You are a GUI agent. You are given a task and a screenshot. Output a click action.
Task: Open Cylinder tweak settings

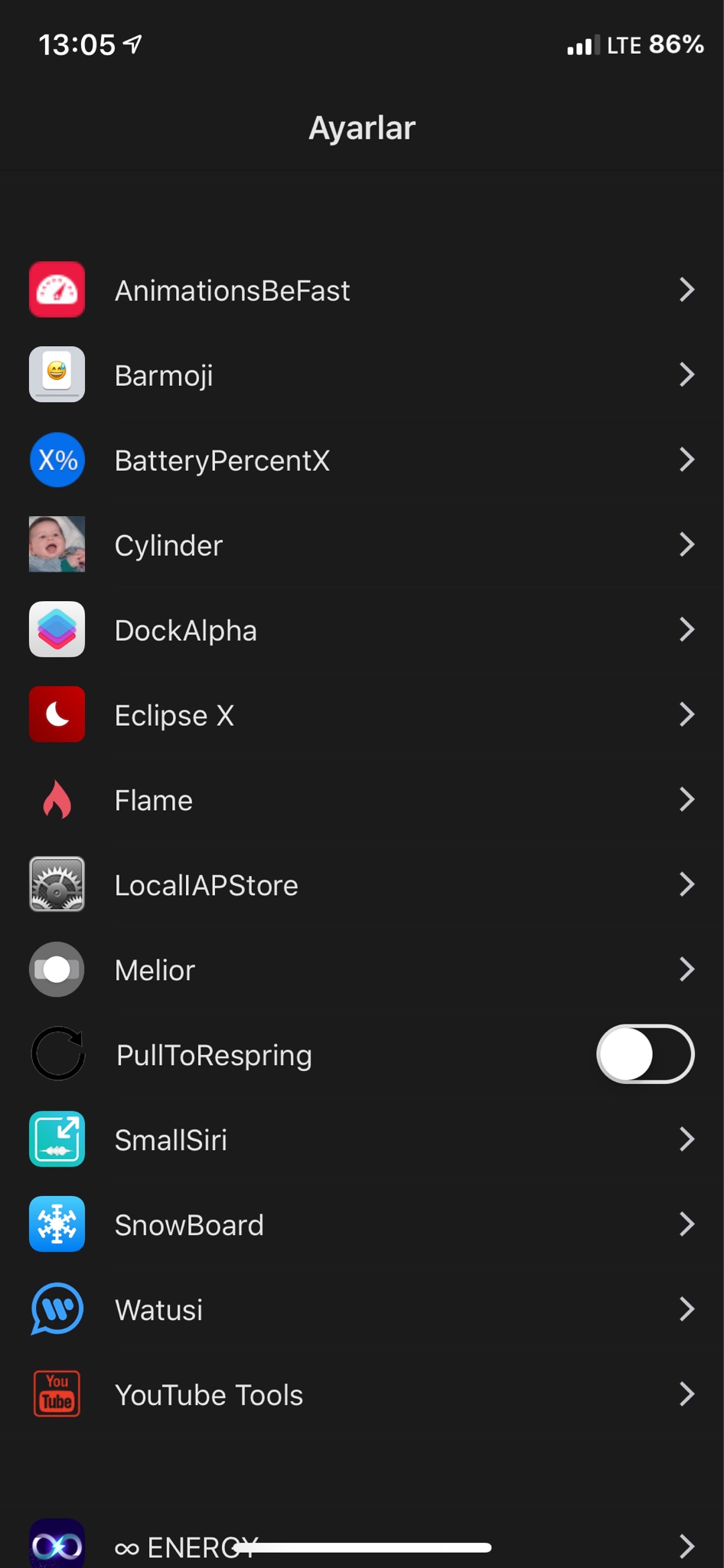coord(361,545)
